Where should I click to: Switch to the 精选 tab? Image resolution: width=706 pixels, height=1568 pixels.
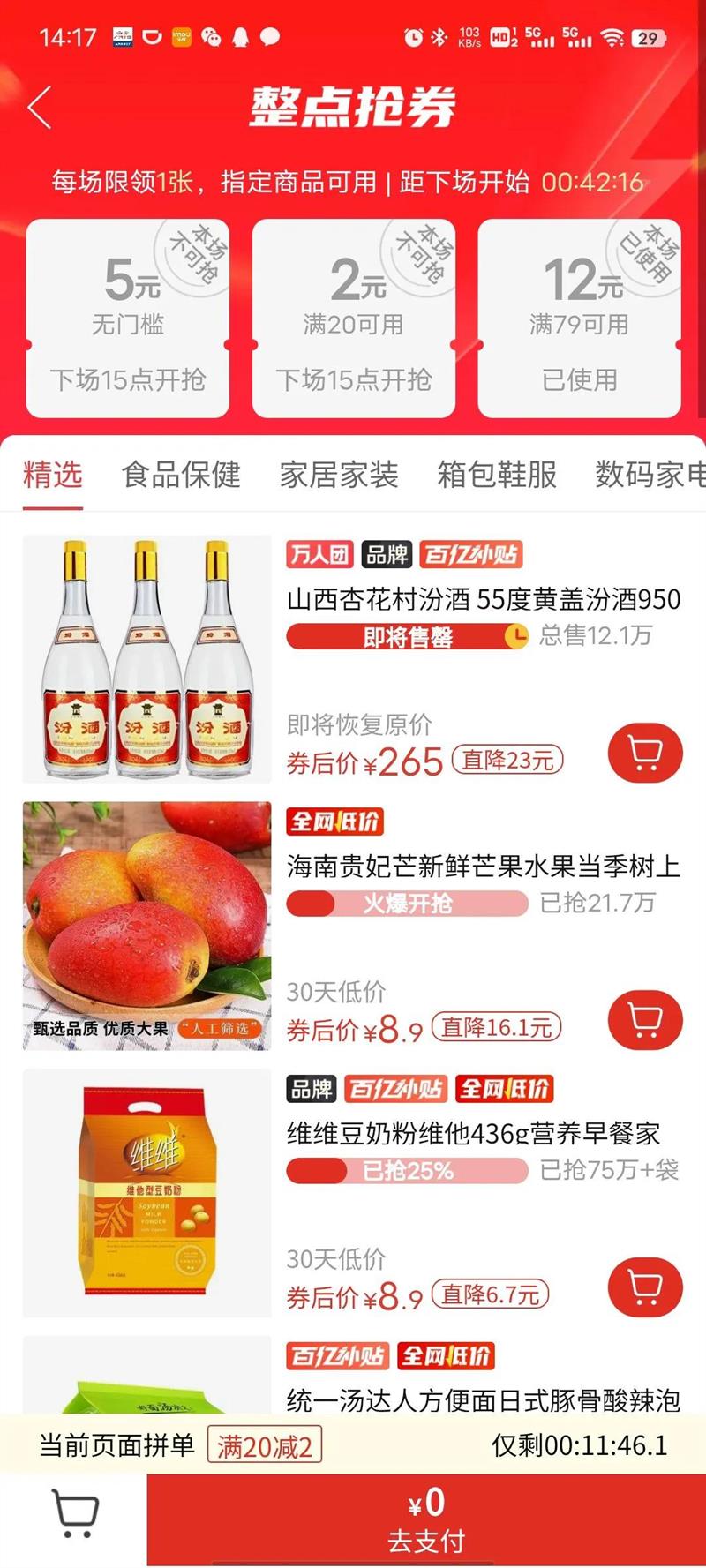(x=53, y=475)
